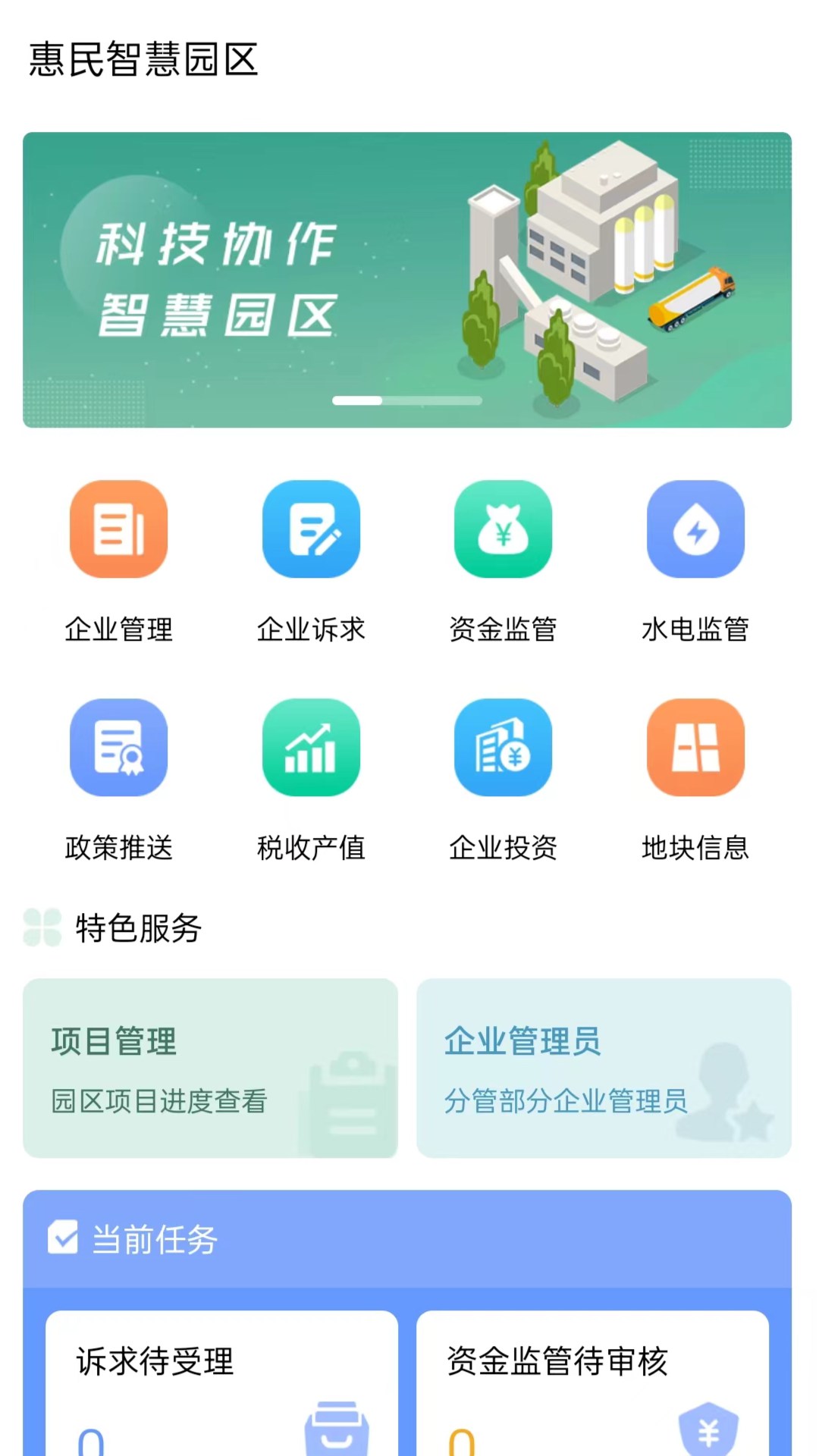Select the 企业诉求 appeal icon
The width and height of the screenshot is (819, 1456).
pos(310,529)
